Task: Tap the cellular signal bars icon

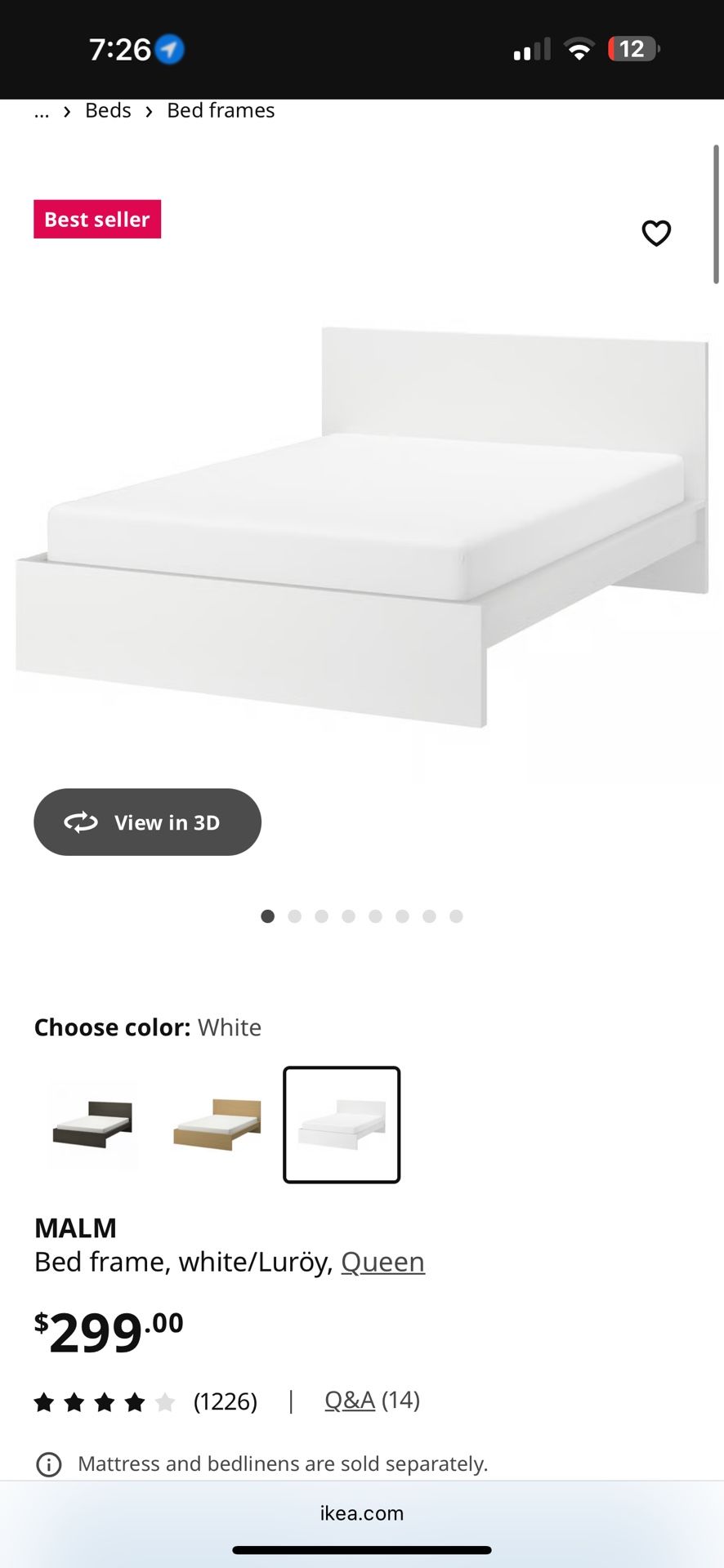Action: (530, 49)
